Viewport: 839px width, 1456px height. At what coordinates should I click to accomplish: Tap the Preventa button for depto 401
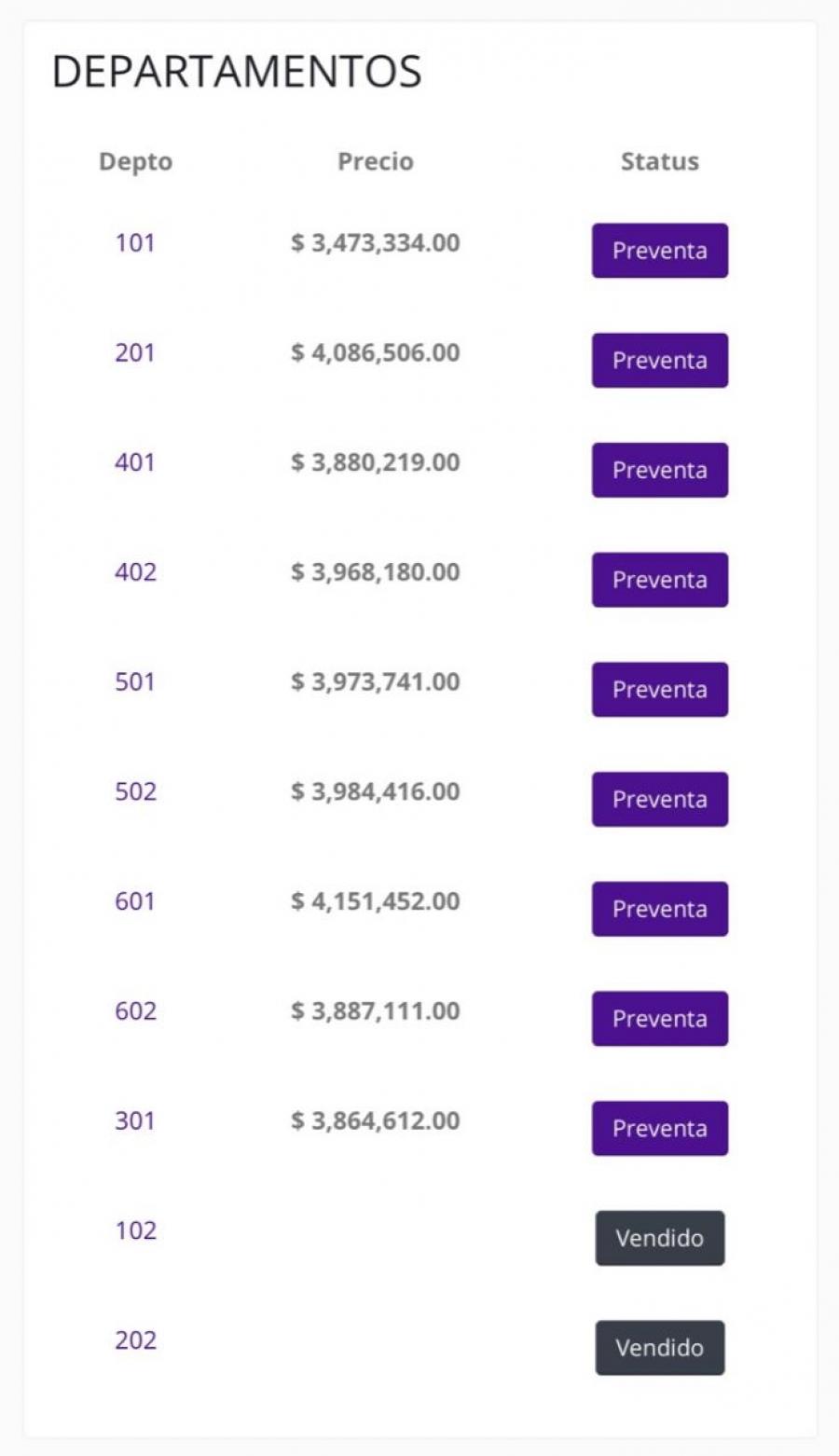pyautogui.click(x=660, y=471)
